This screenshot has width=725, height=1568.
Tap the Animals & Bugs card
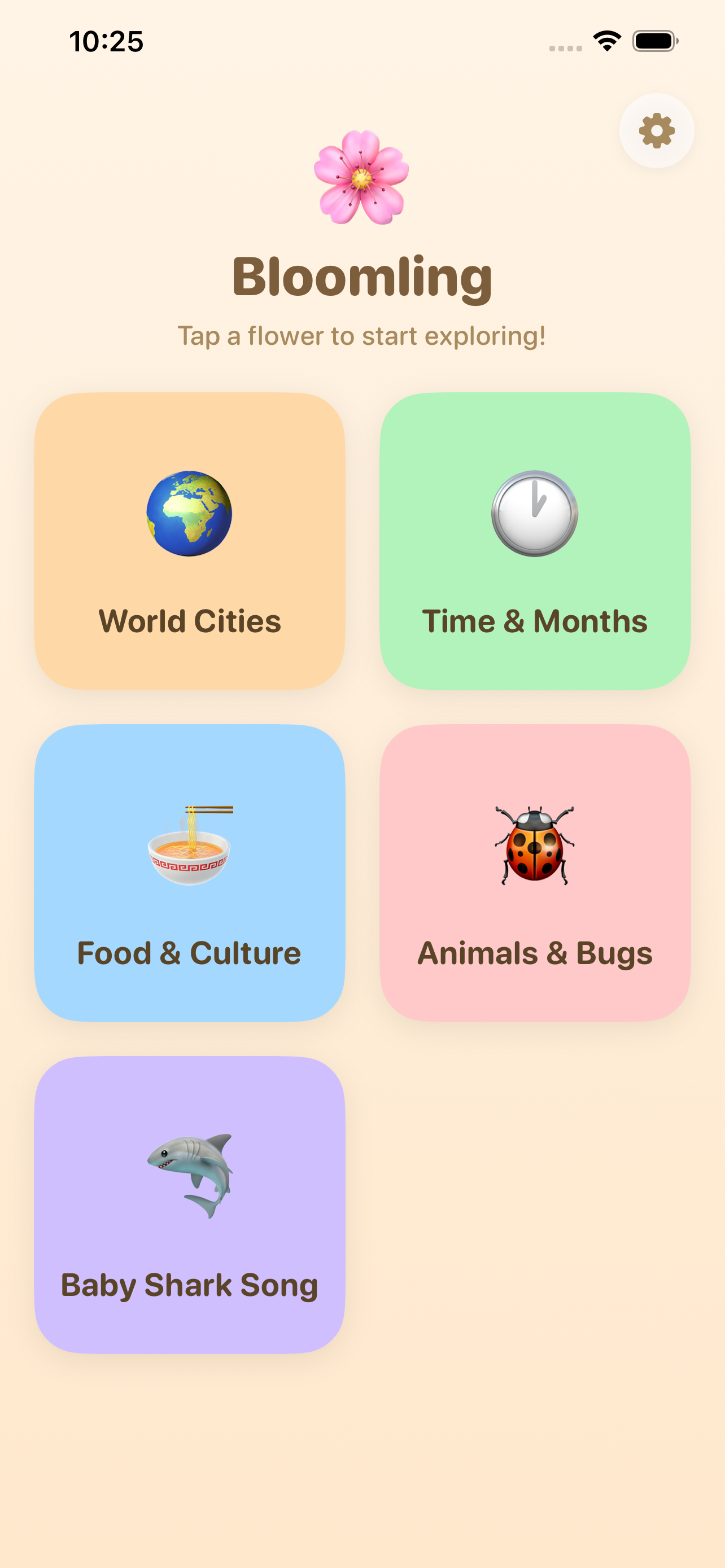click(535, 872)
